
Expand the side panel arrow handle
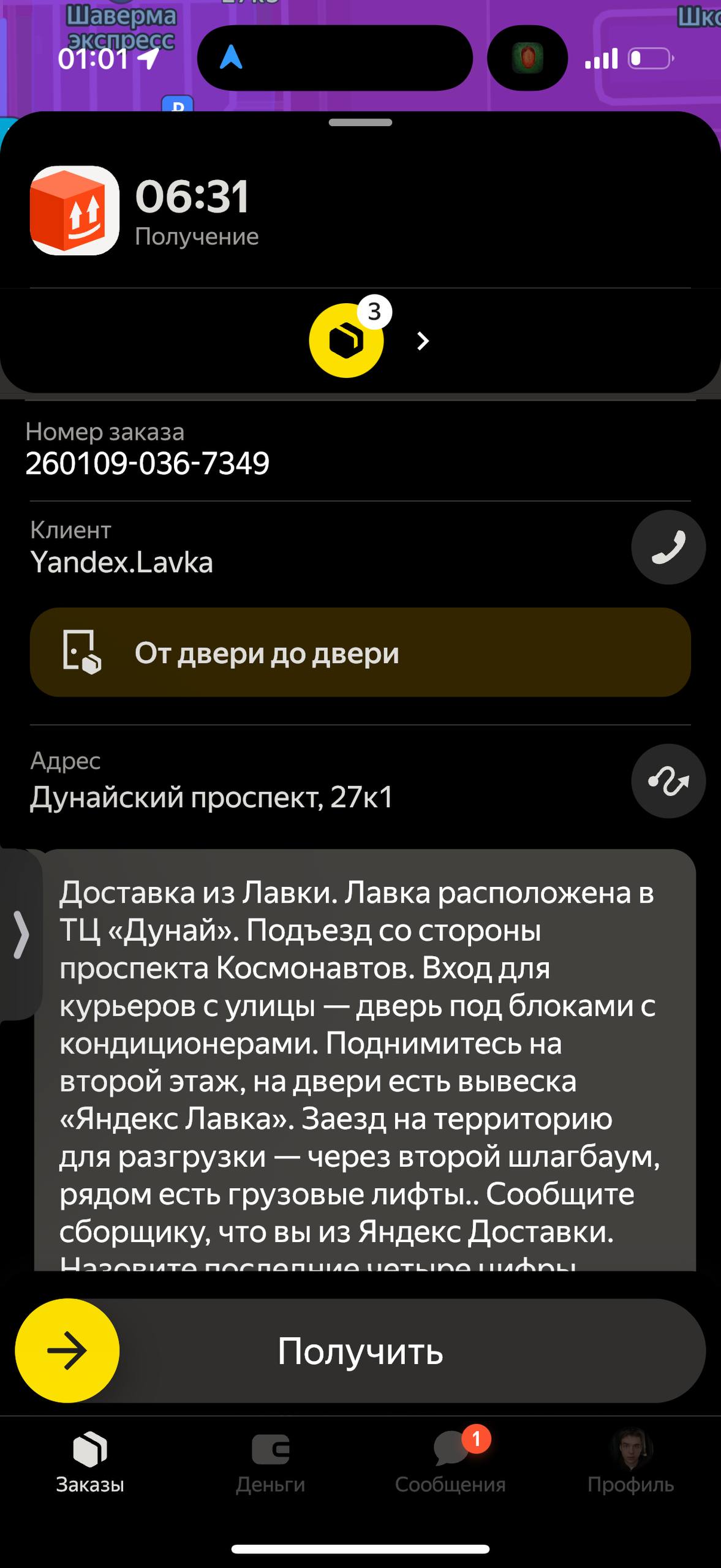tap(21, 934)
